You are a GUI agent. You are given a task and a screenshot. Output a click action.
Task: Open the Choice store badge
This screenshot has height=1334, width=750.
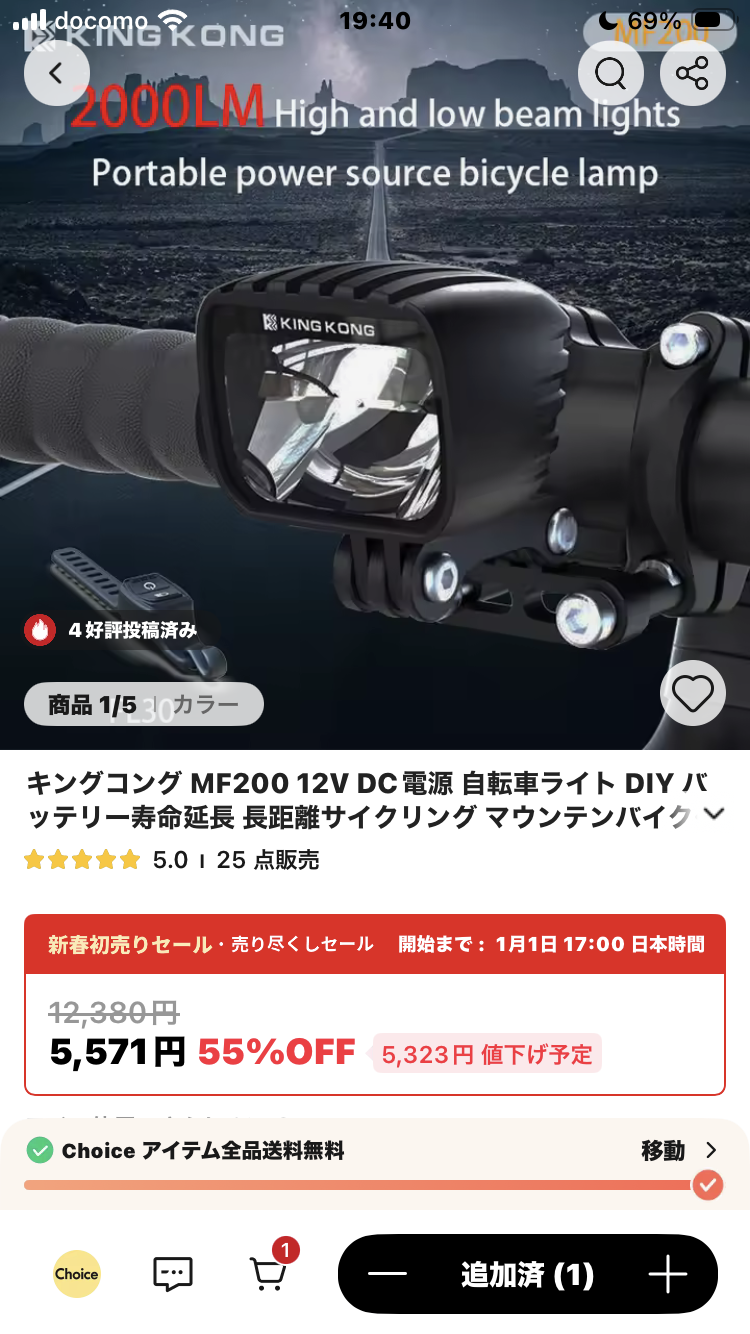tap(77, 1274)
